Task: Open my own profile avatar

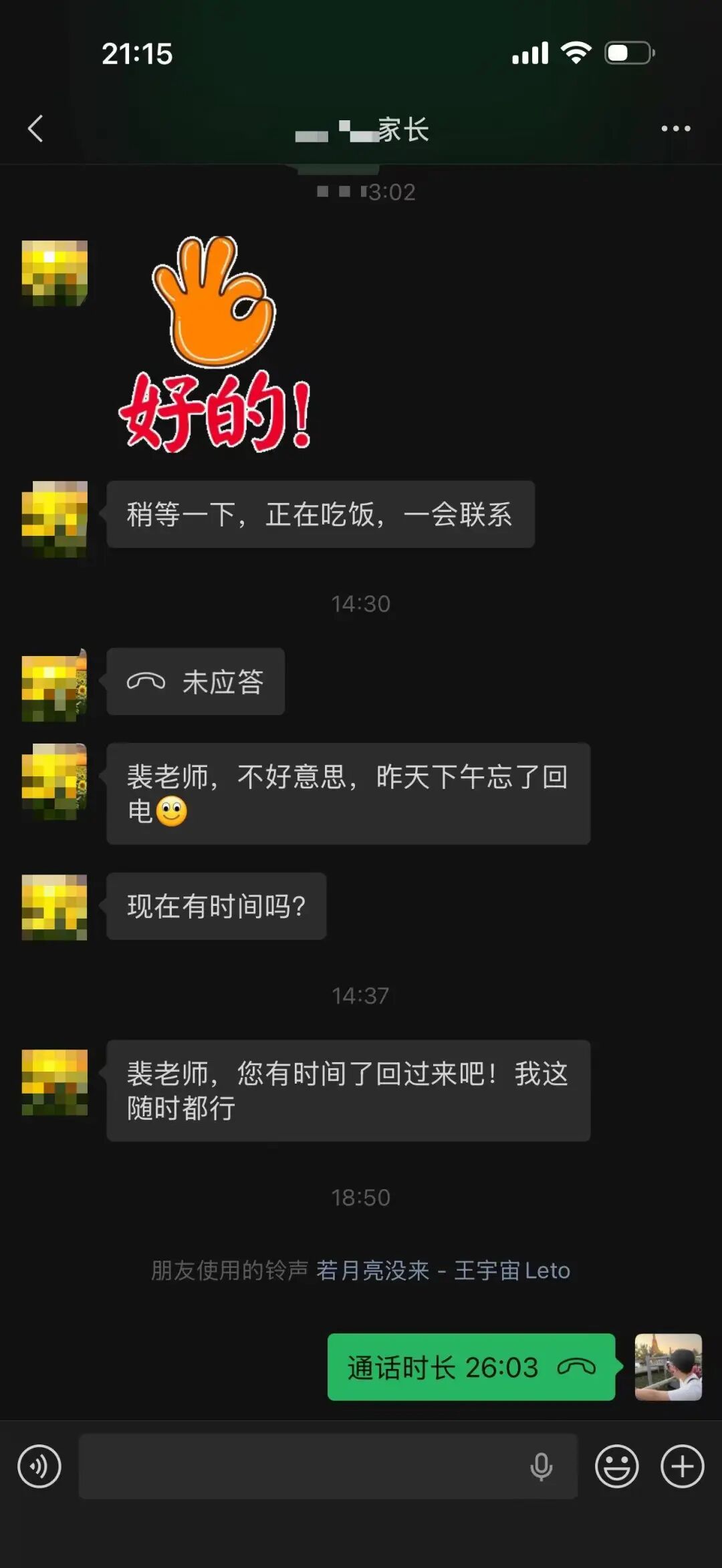Action: [668, 1367]
